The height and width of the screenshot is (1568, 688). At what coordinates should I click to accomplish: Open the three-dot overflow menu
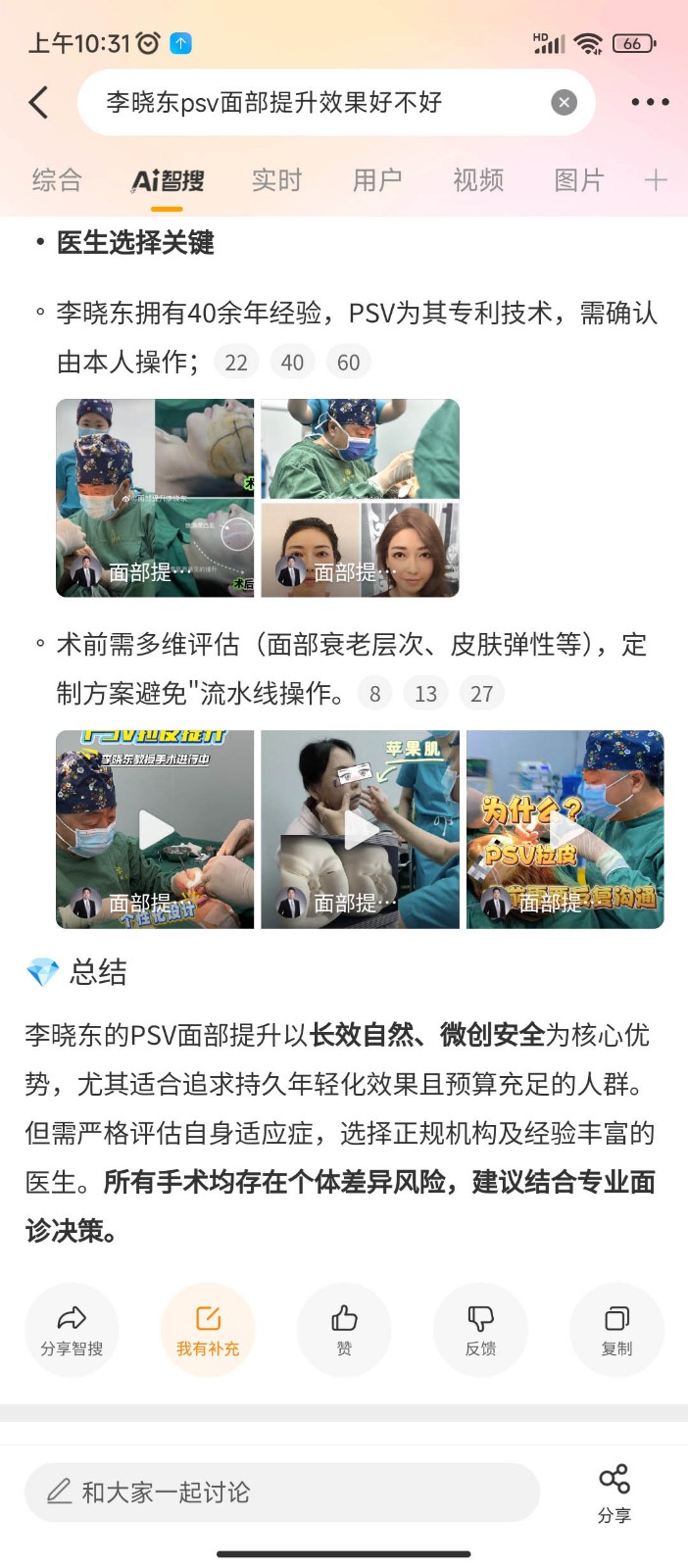pyautogui.click(x=650, y=102)
